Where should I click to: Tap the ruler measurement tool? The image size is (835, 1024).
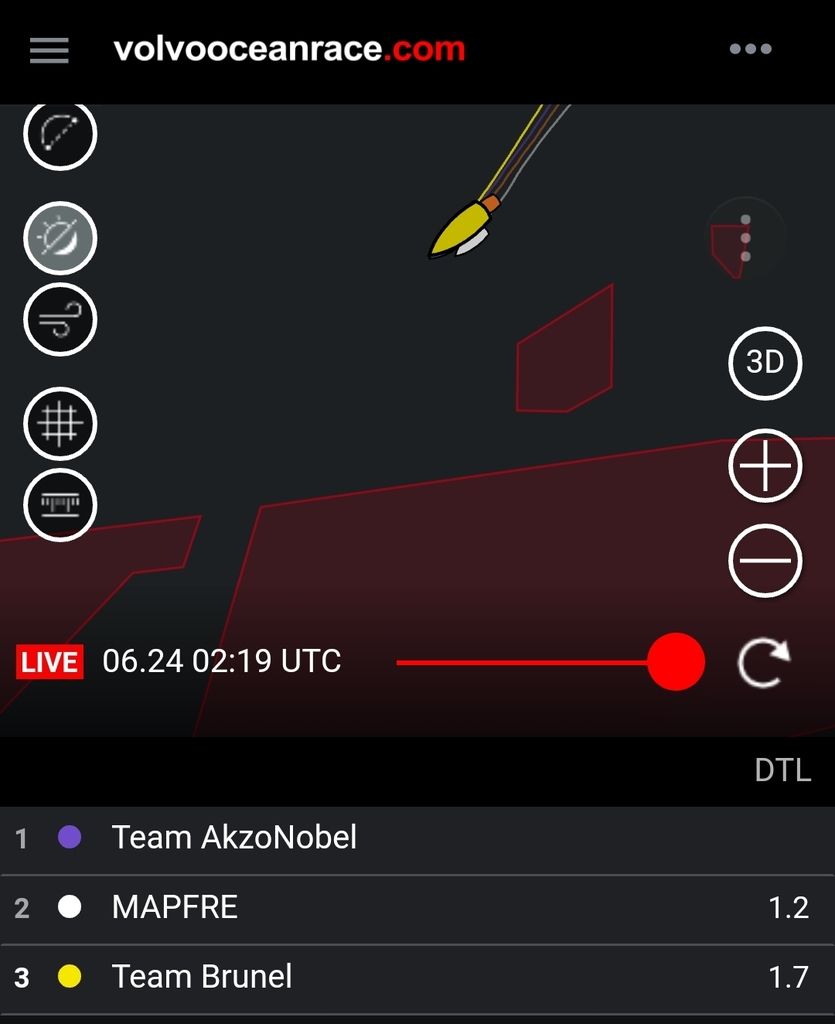60,504
